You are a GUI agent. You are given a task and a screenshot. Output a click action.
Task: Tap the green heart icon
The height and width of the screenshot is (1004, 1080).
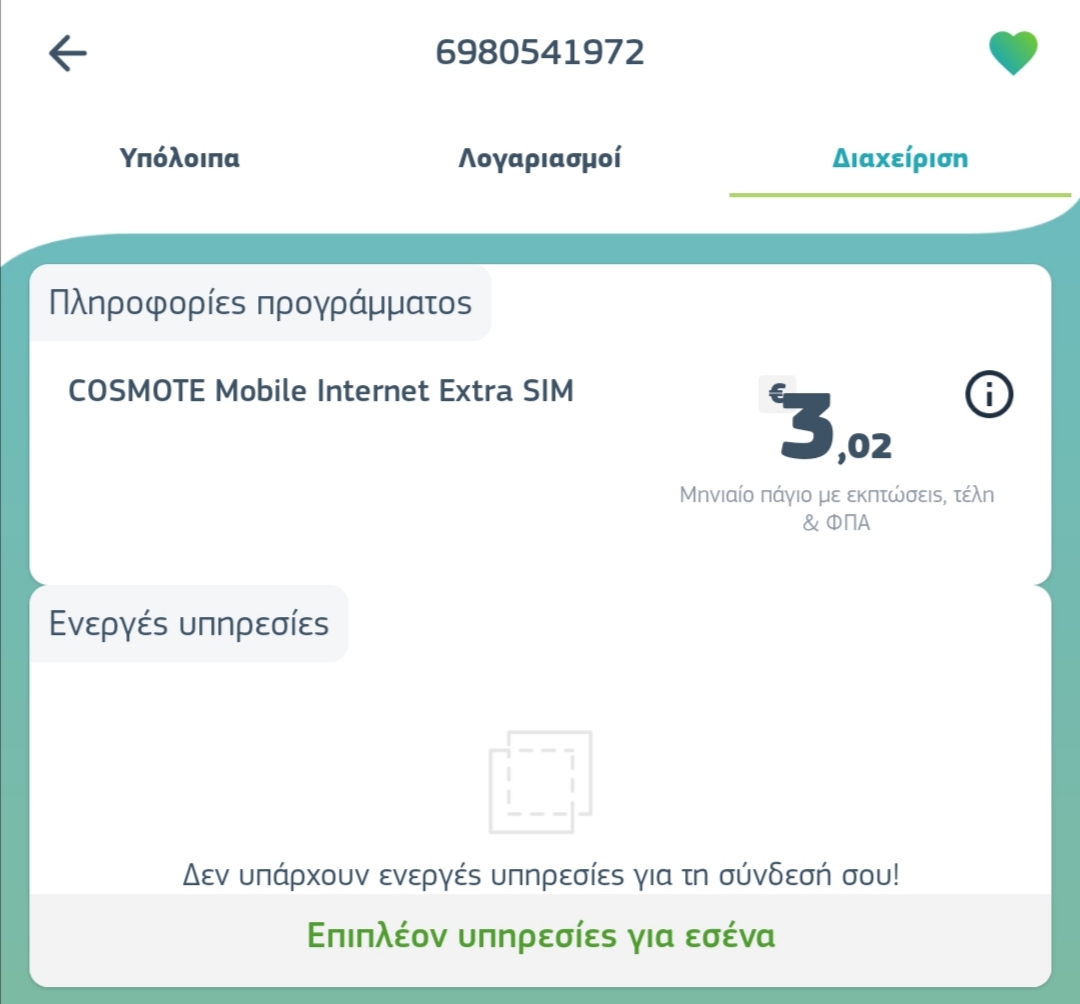[1013, 53]
